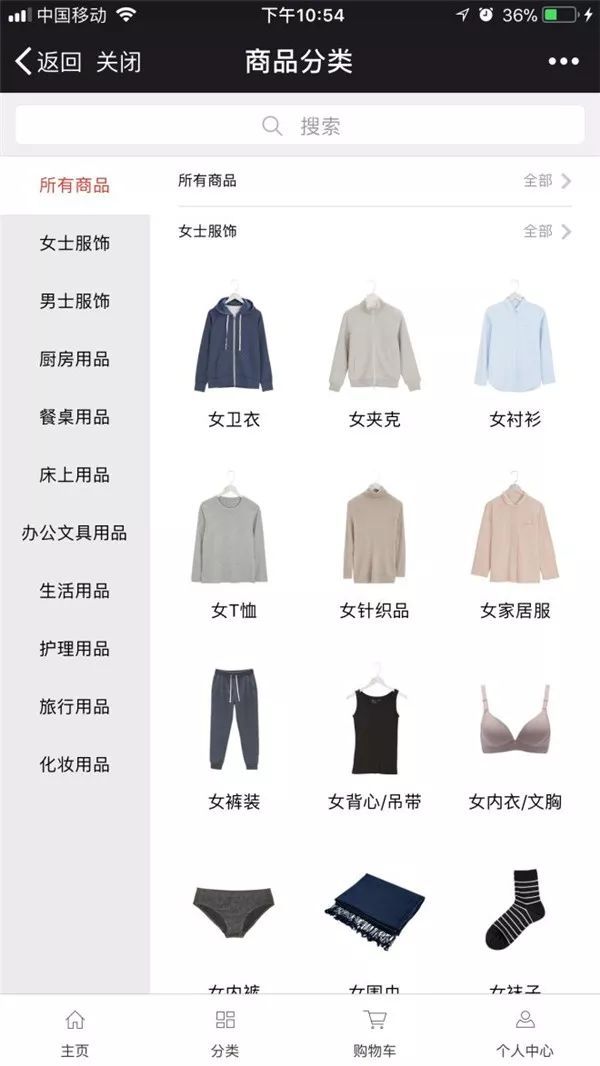The image size is (600, 1066).
Task: View 全部 for 女士服饰 section
Action: 547,231
